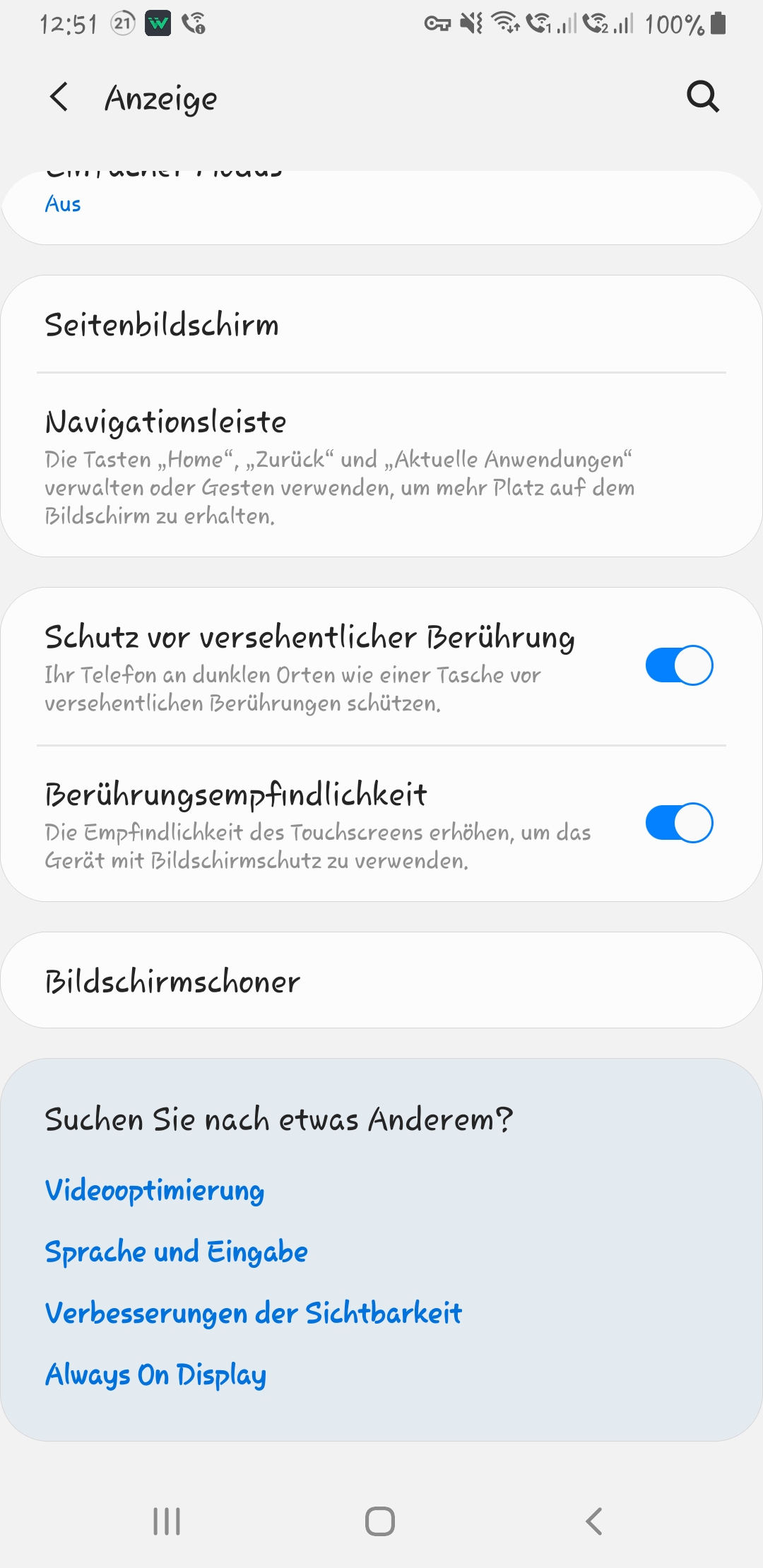Open the Seitenbildschirm setting
The width and height of the screenshot is (763, 1568).
[x=381, y=325]
